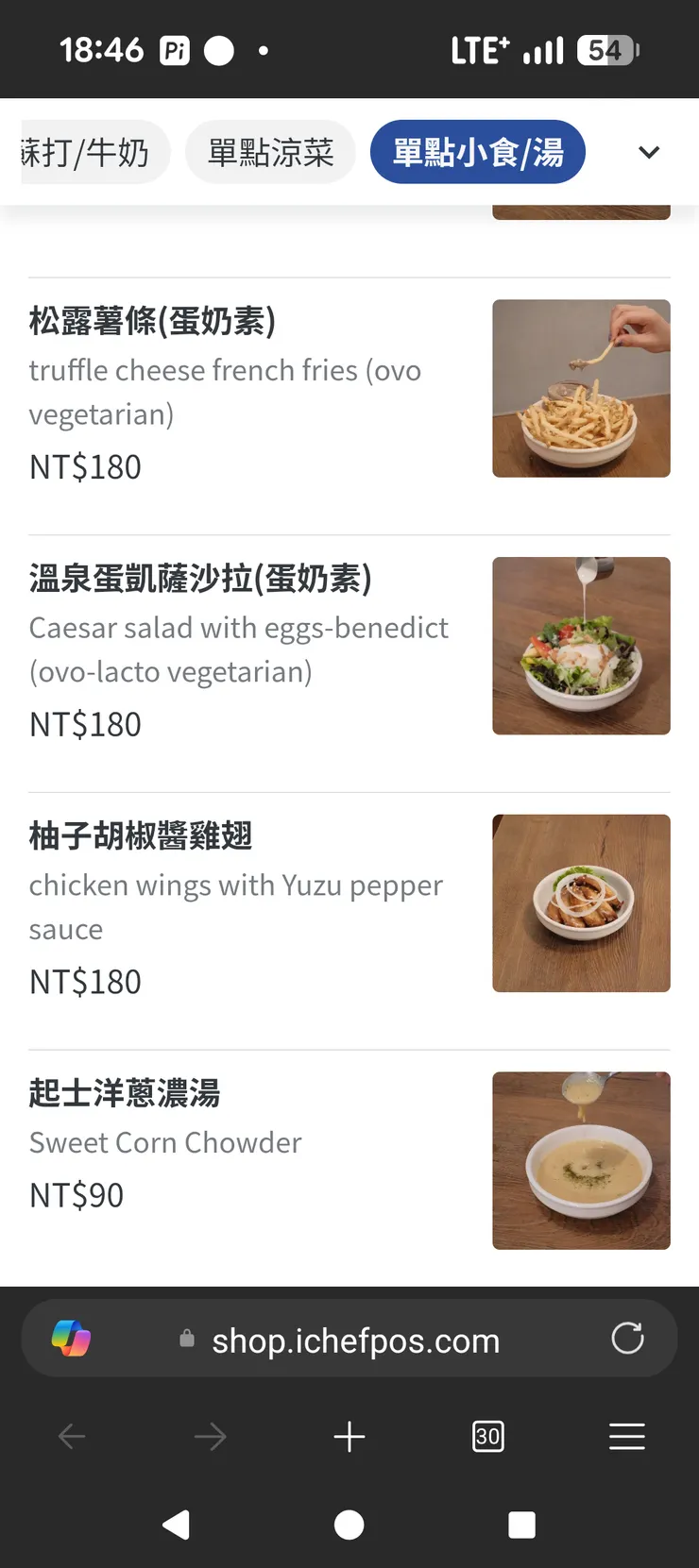Tap the back navigation arrow in the browser toolbar
The image size is (699, 1568).
click(71, 1436)
